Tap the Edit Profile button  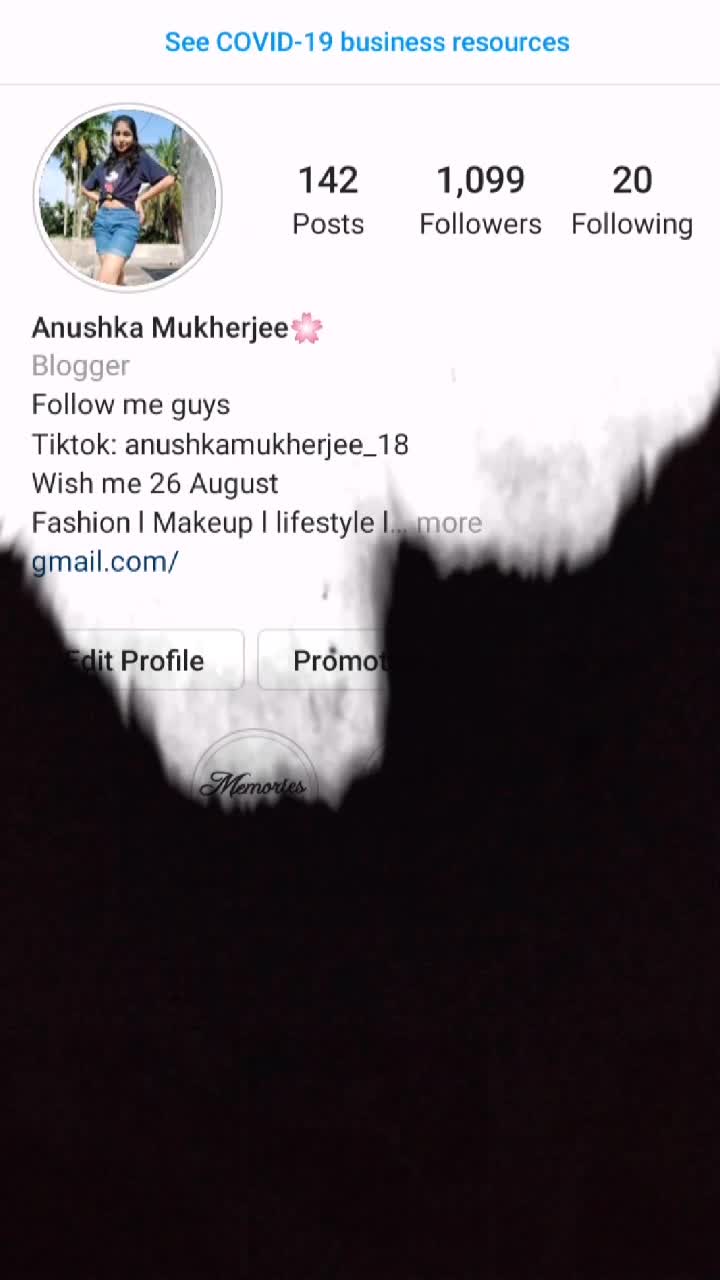[135, 660]
